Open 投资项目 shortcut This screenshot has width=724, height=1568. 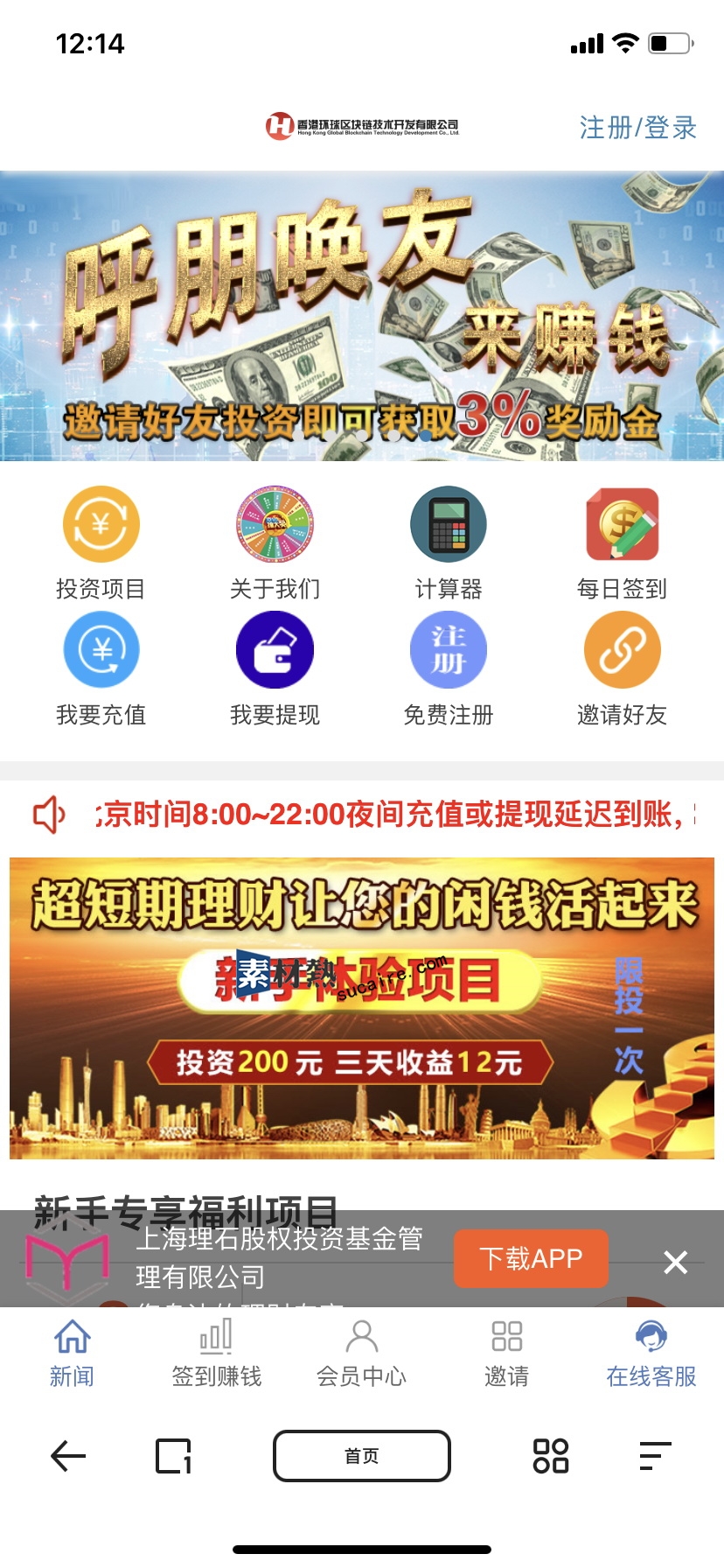tap(101, 524)
